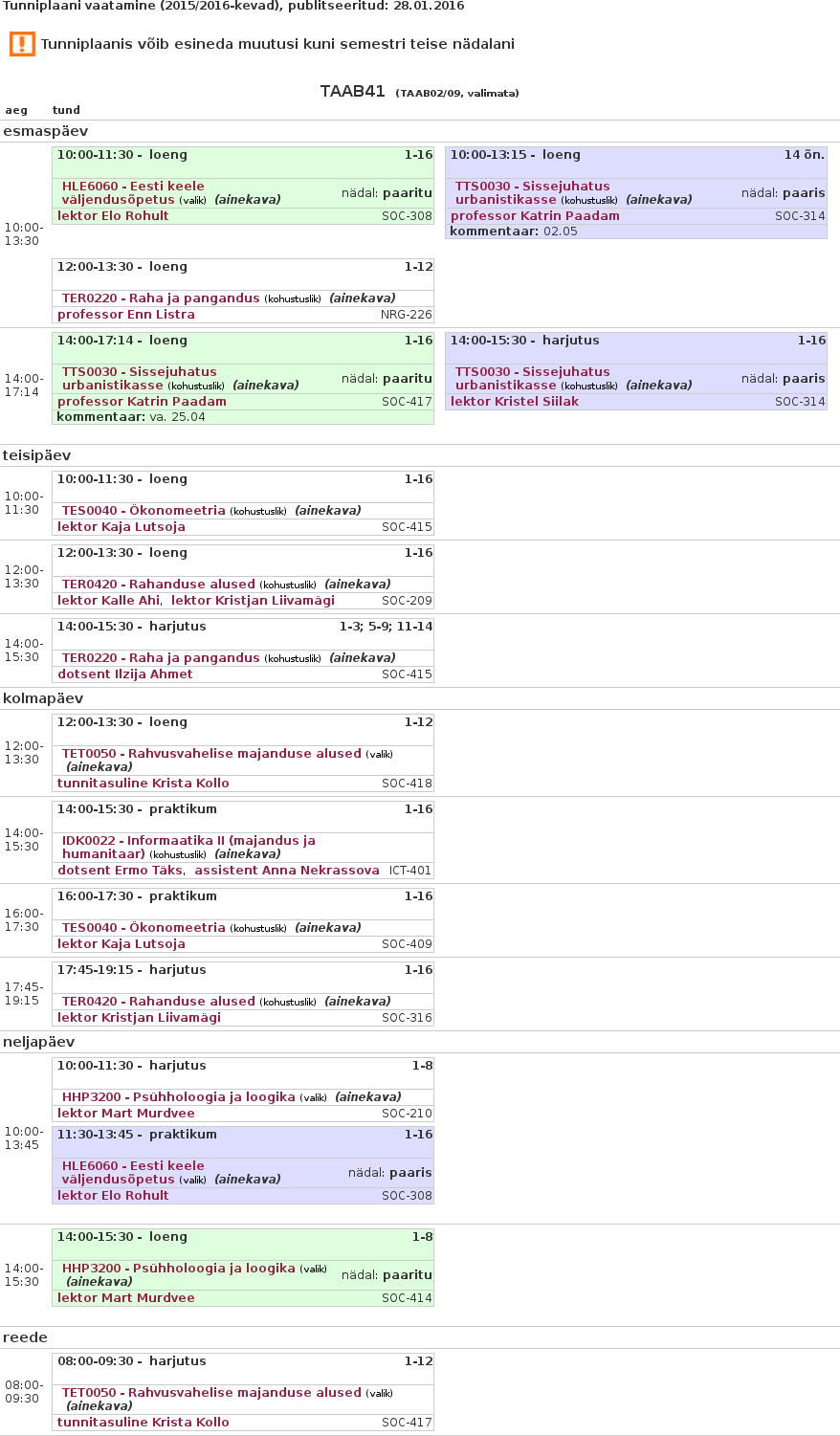
Task: Open TES0040 Ökonomeetria in Tuesday 10:00 loeng
Action: point(144,511)
